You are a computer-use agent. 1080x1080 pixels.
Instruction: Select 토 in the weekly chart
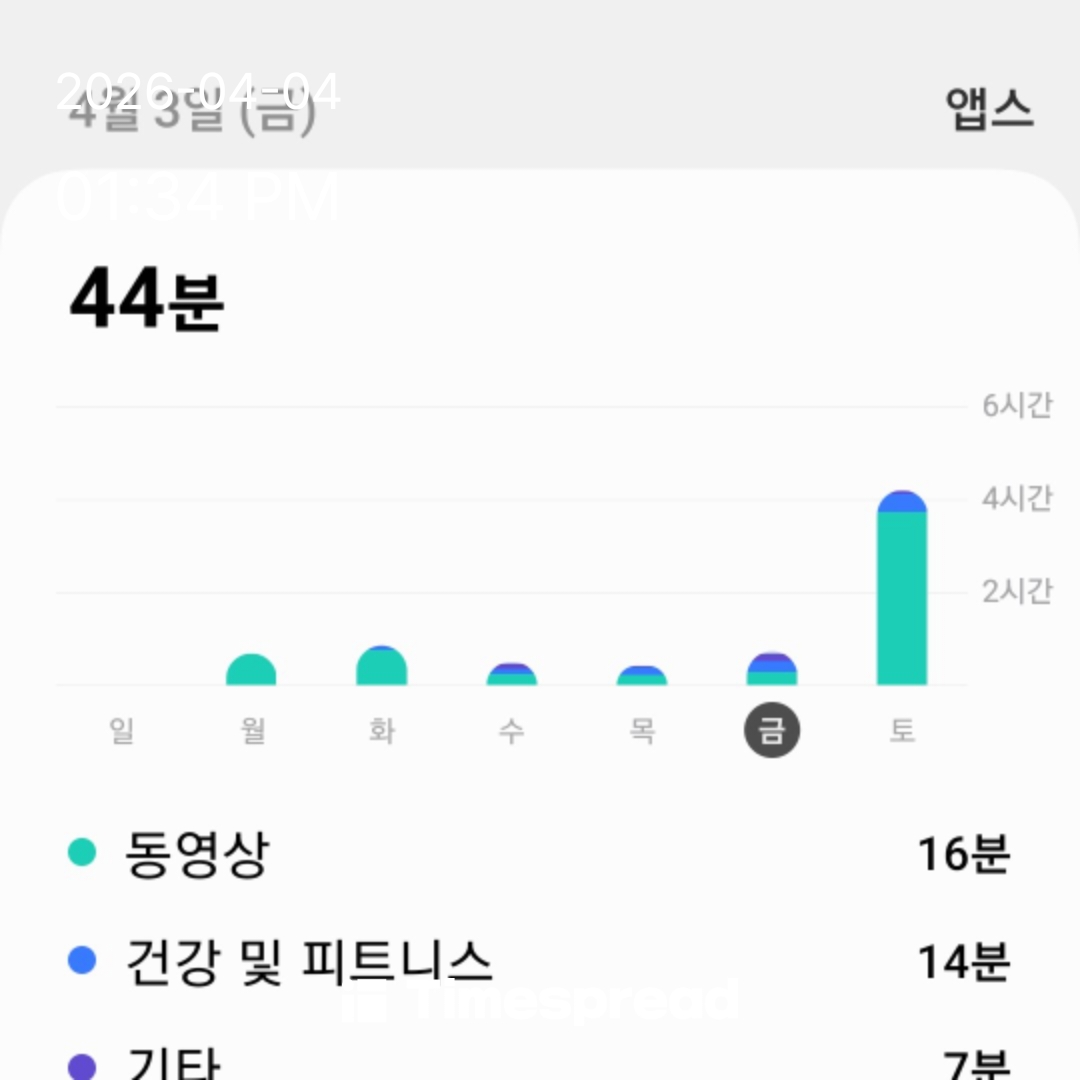pyautogui.click(x=902, y=731)
